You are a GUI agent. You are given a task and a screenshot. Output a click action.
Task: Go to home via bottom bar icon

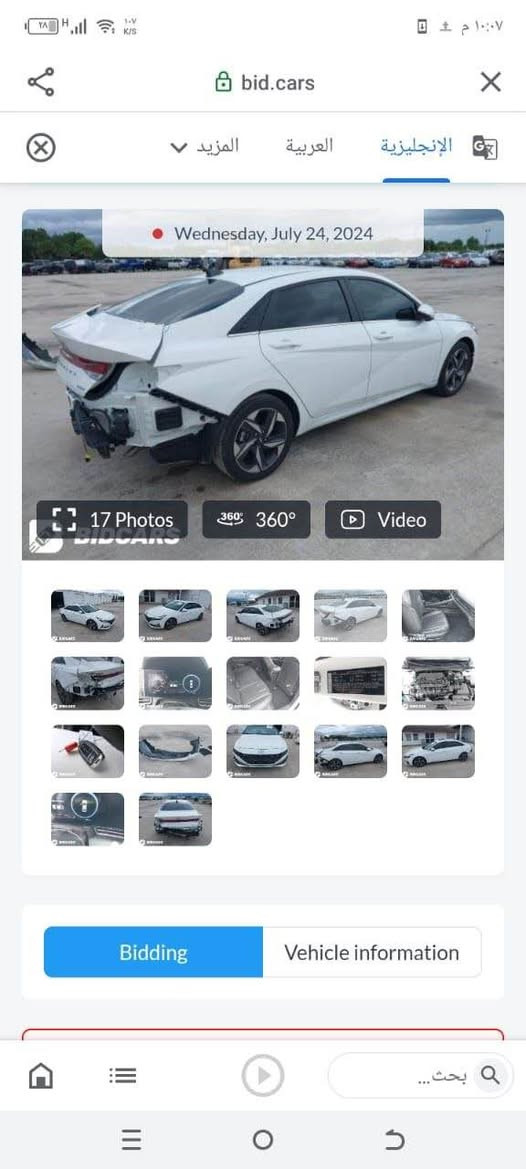[x=41, y=1075]
